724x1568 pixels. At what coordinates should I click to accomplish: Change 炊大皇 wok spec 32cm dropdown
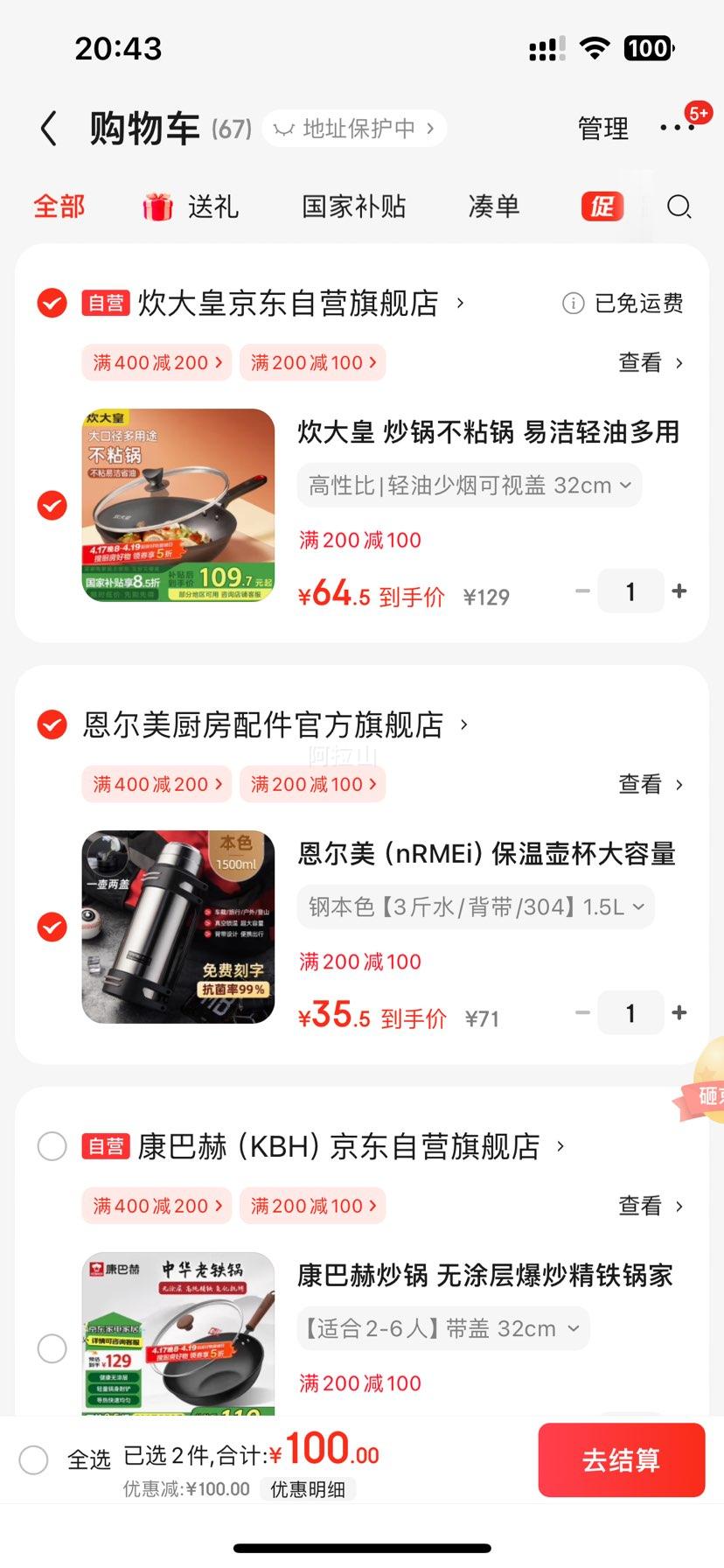pyautogui.click(x=470, y=486)
